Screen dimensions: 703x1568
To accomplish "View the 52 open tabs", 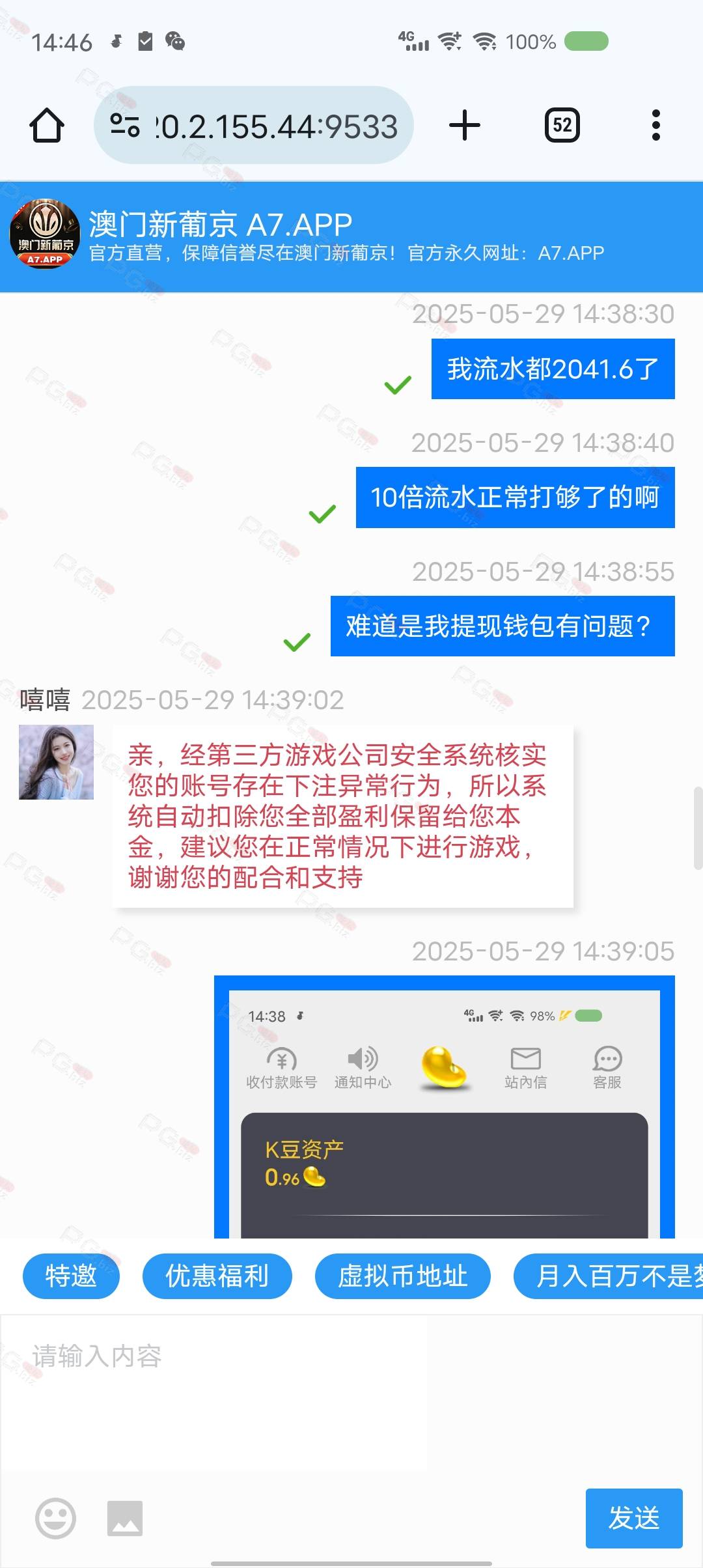I will click(x=562, y=125).
